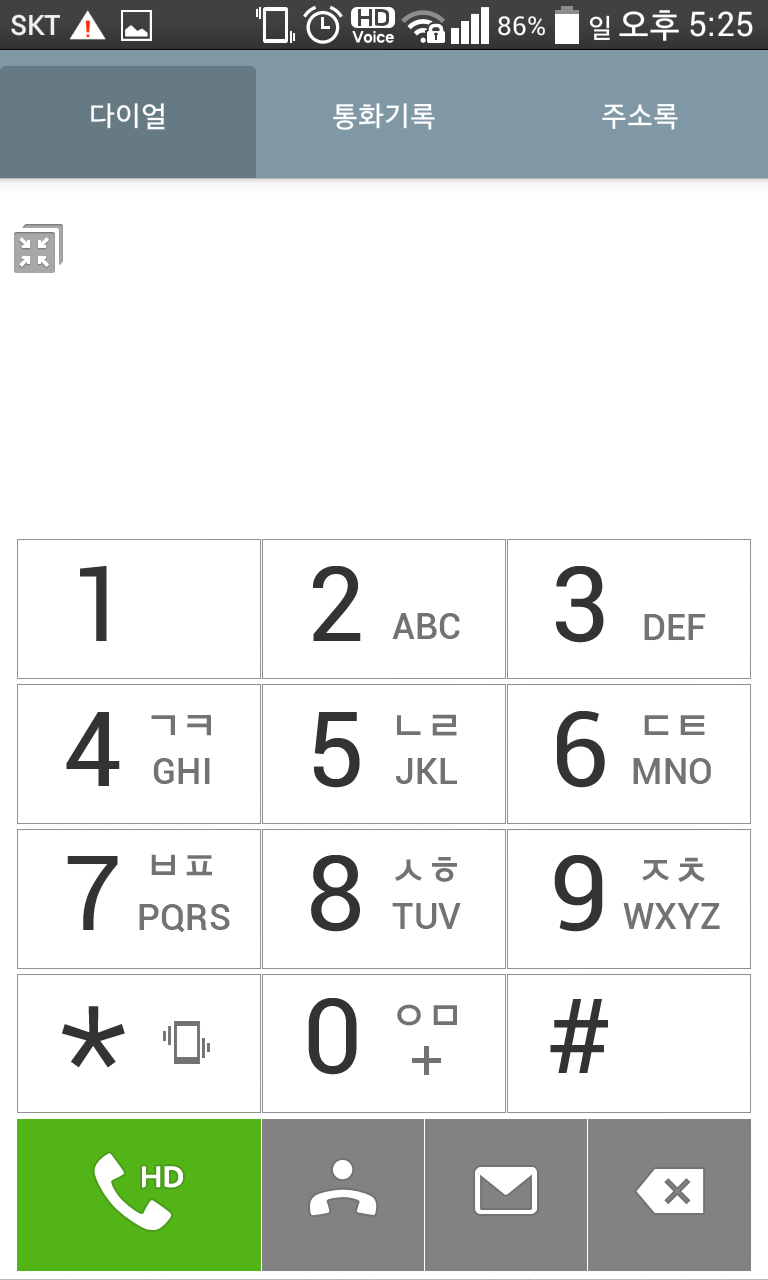Switch to the 통화기록 tab
Screen dimensions: 768x1280
pos(383,117)
